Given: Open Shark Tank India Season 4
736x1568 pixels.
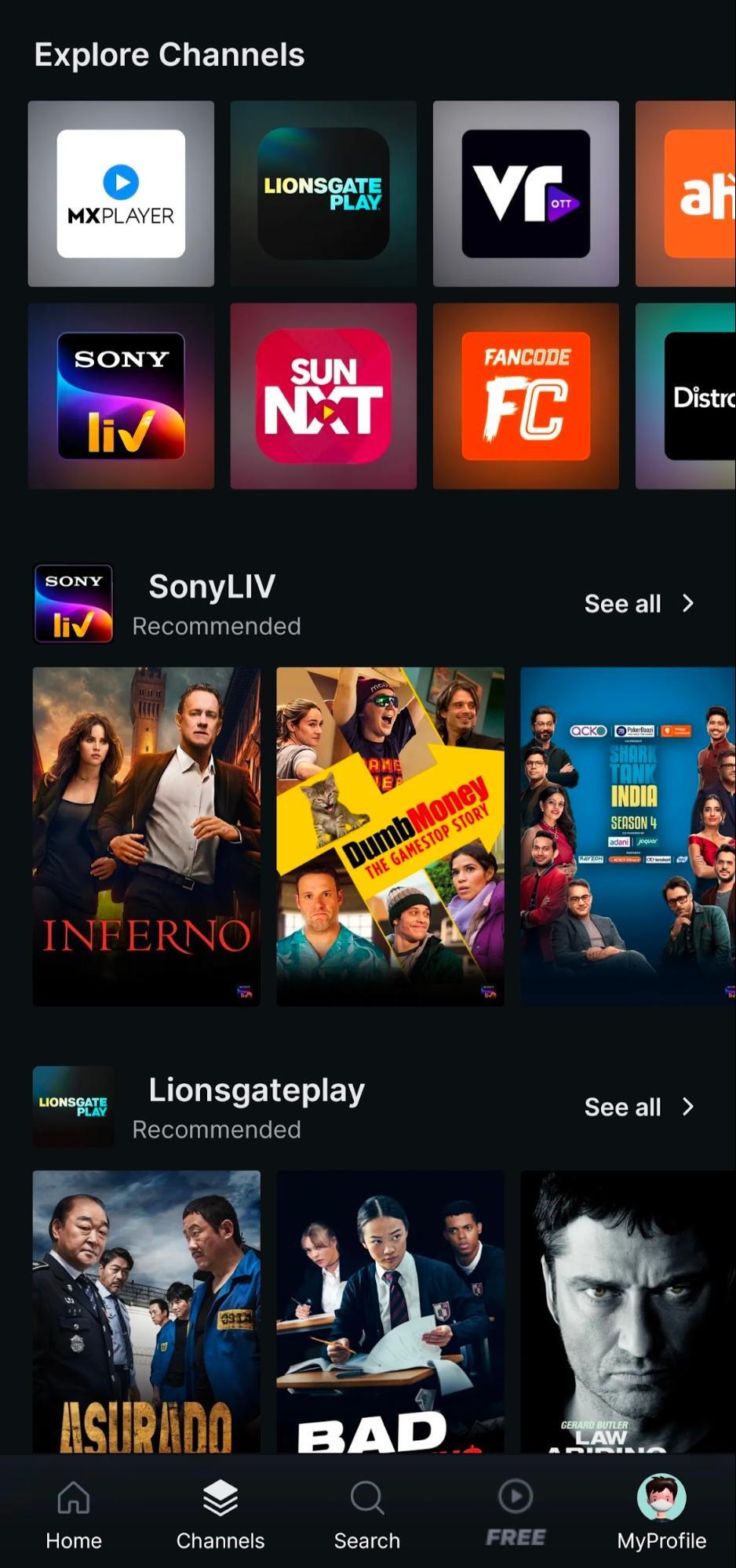Looking at the screenshot, I should 628,836.
